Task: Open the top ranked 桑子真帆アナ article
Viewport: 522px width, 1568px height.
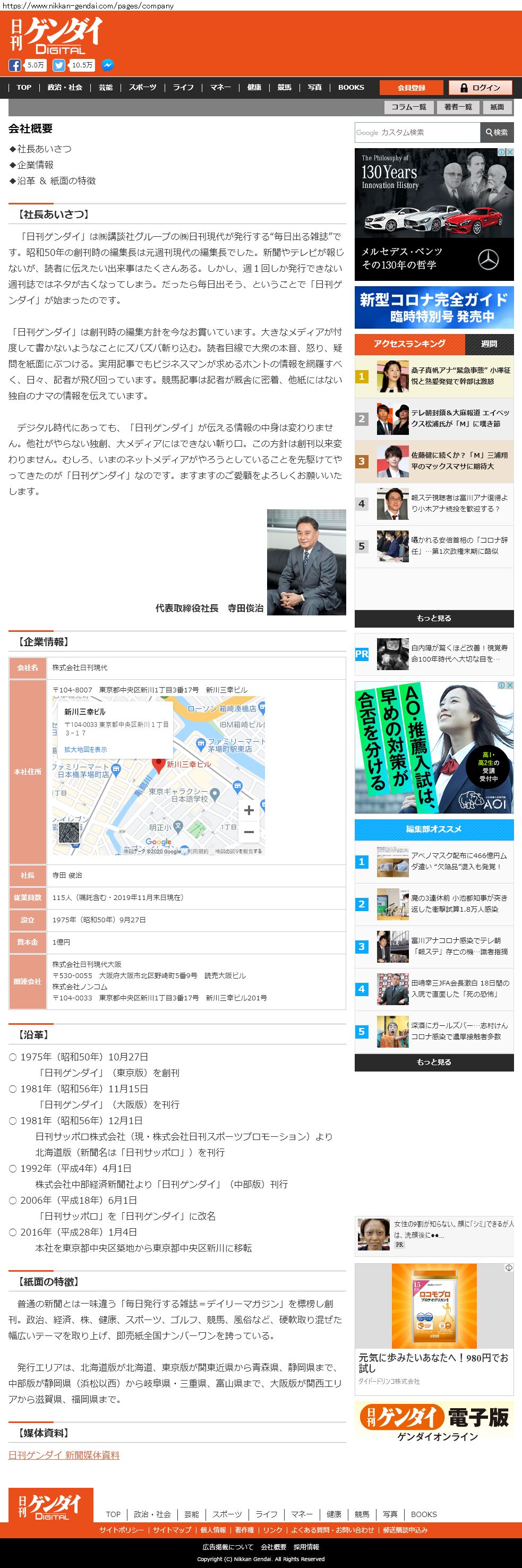Action: pos(460,375)
